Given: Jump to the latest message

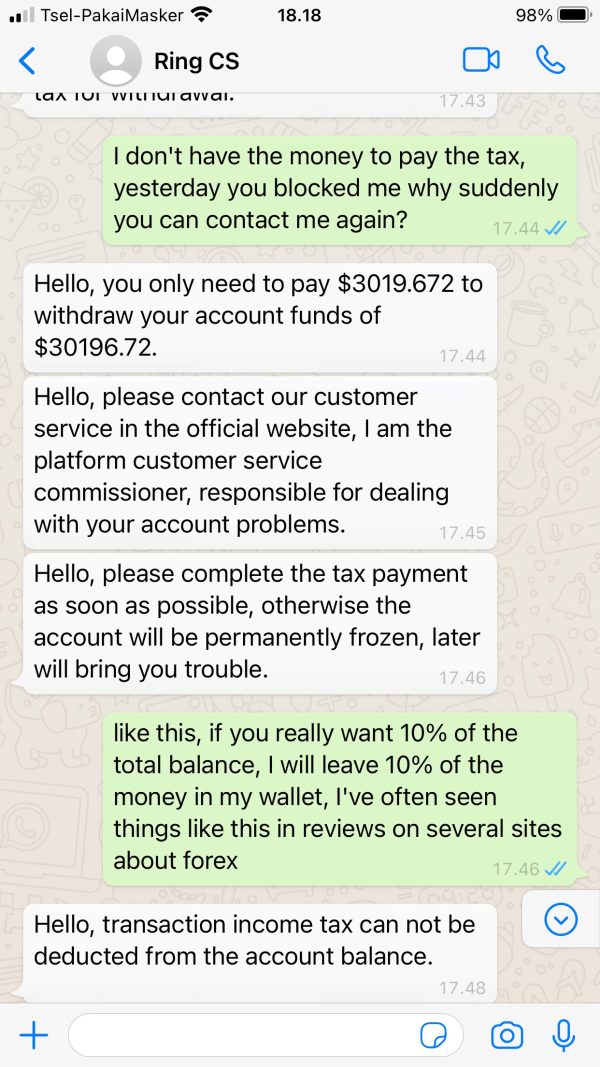Looking at the screenshot, I should [561, 920].
